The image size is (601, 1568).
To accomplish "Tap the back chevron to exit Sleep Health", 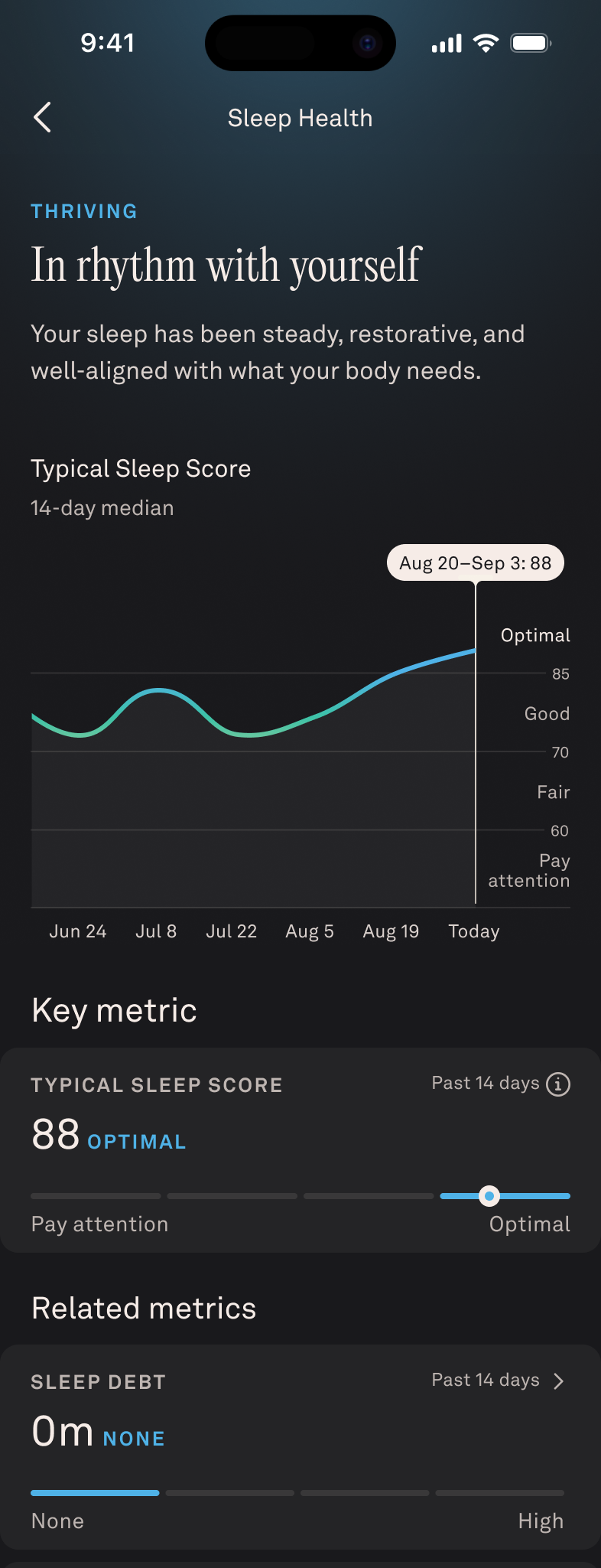I will [44, 117].
